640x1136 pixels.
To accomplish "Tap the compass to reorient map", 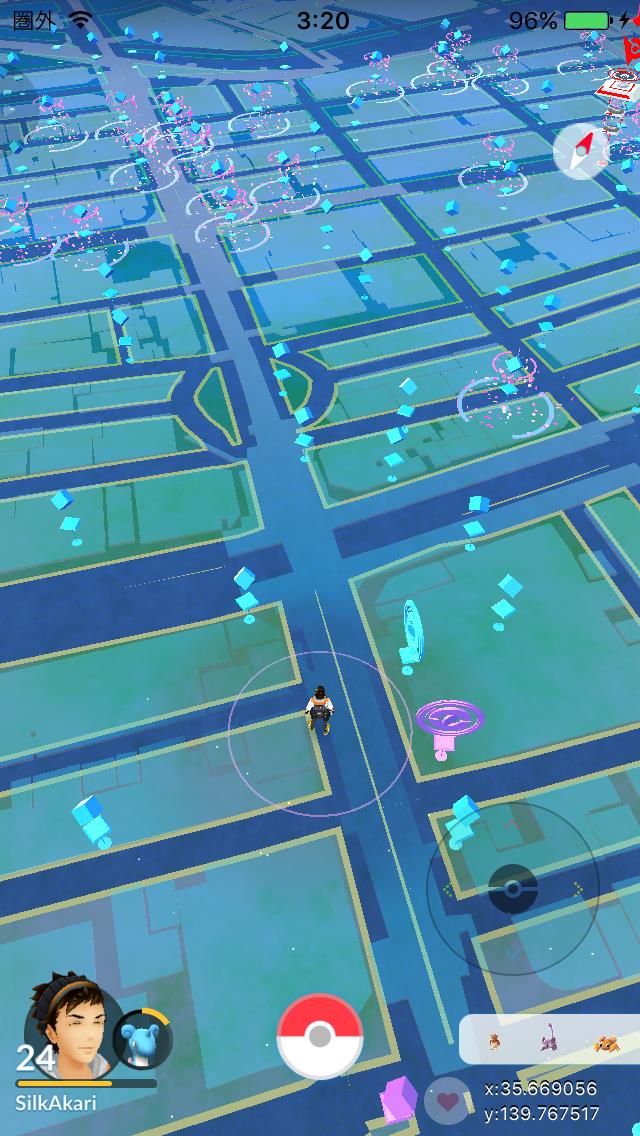I will tap(580, 152).
